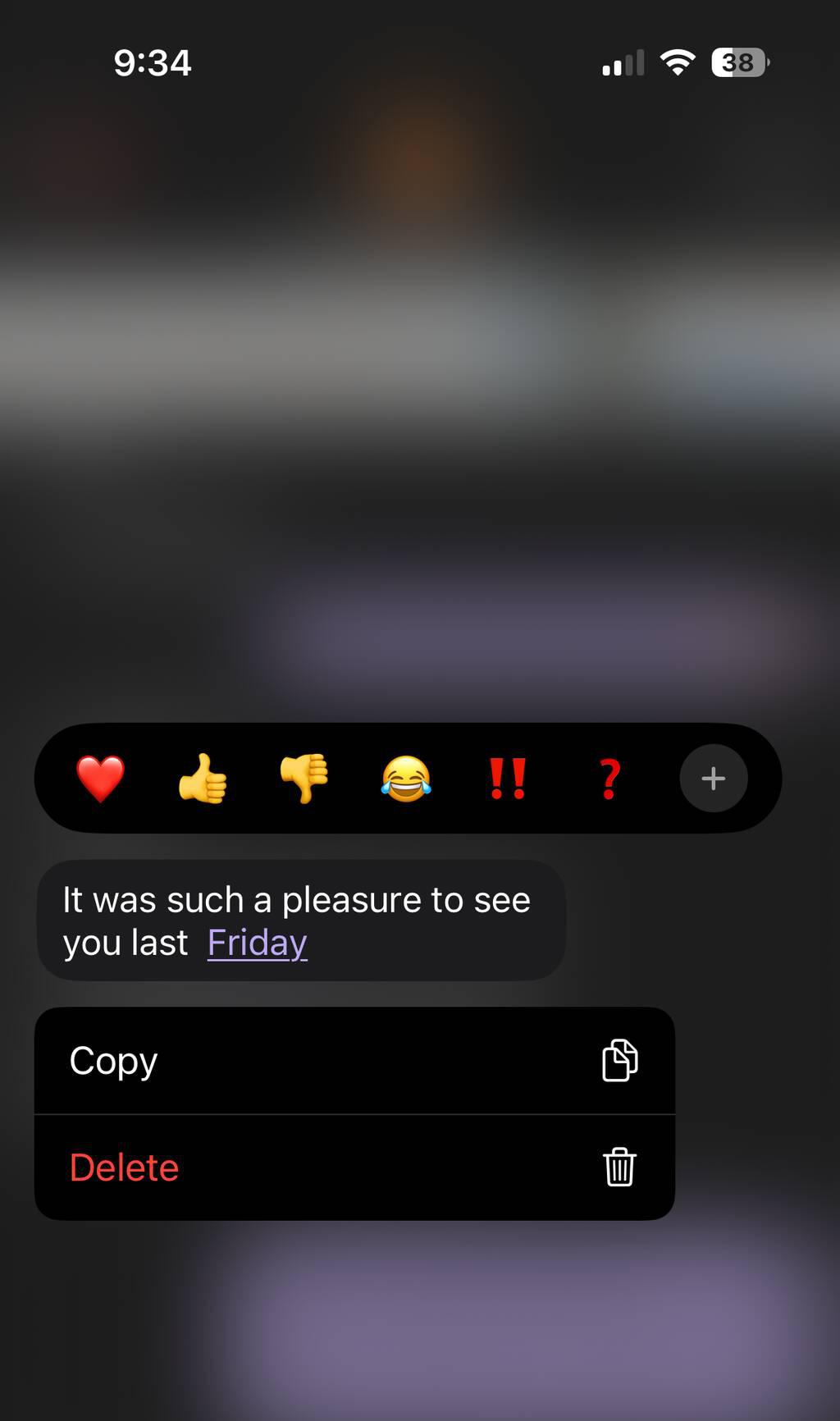
Task: React with the red heart
Action: 100,778
